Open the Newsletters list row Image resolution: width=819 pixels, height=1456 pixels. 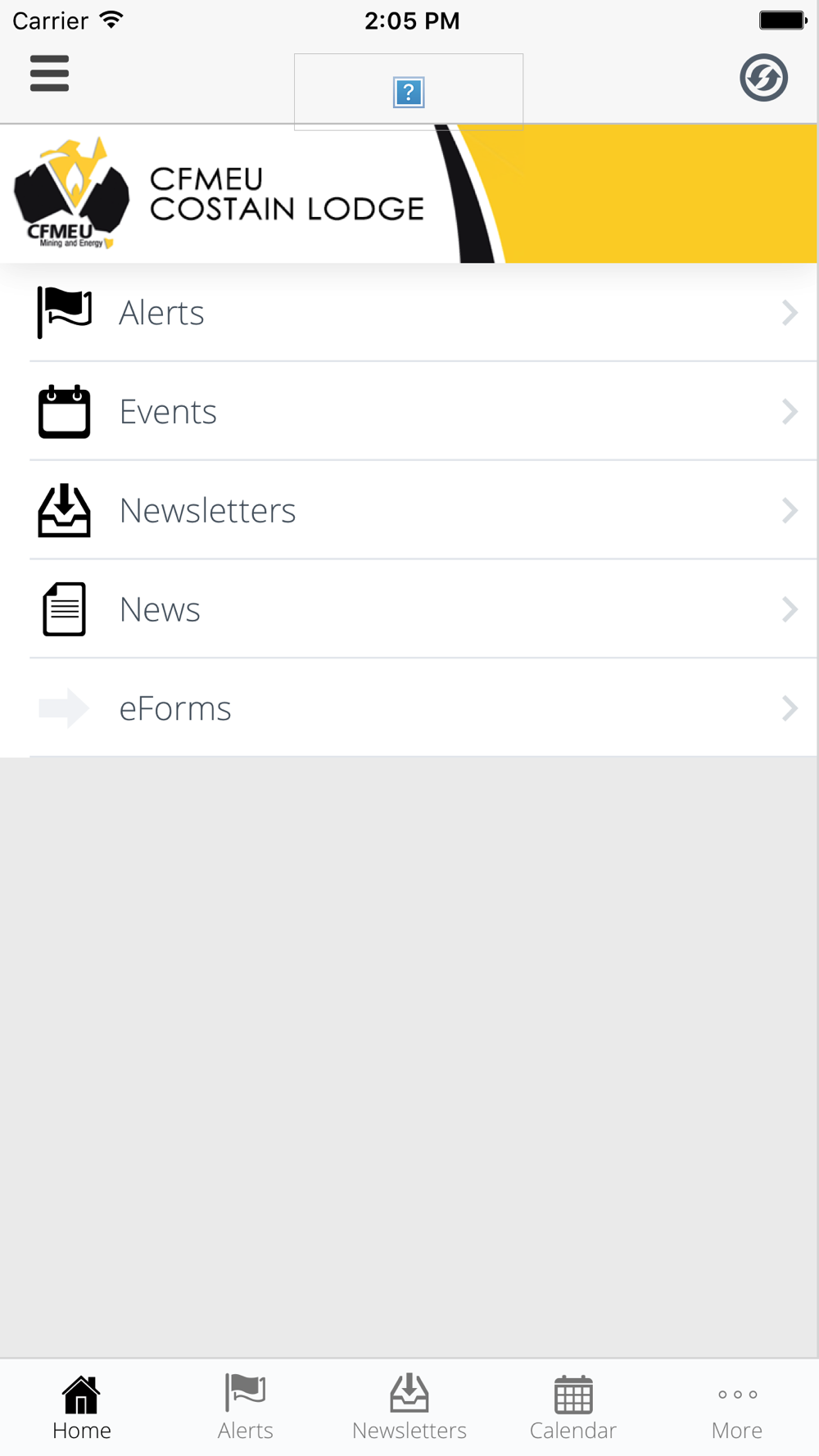tap(409, 510)
